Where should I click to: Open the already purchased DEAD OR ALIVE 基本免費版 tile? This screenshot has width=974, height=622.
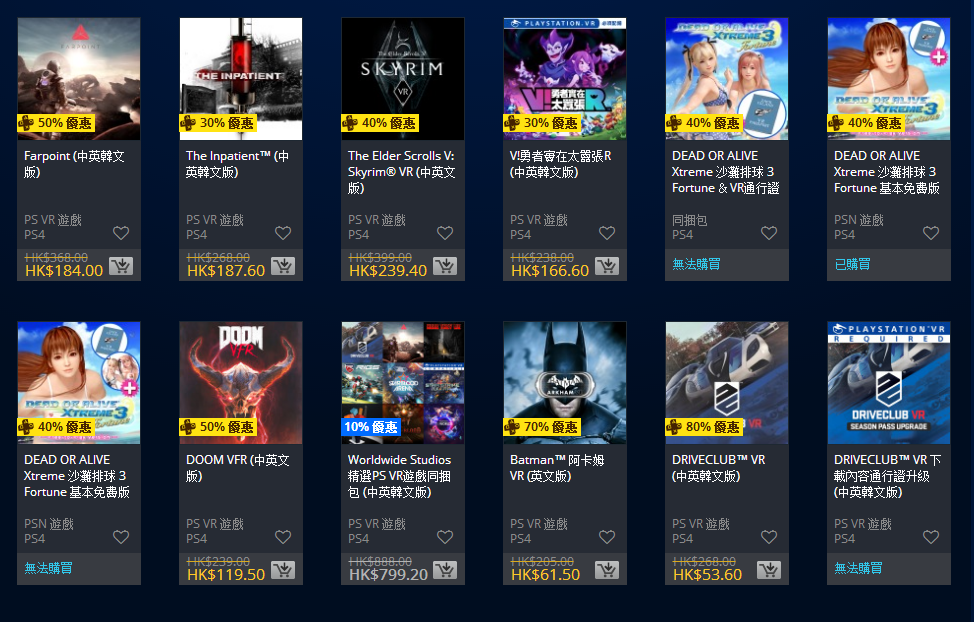pos(889,78)
